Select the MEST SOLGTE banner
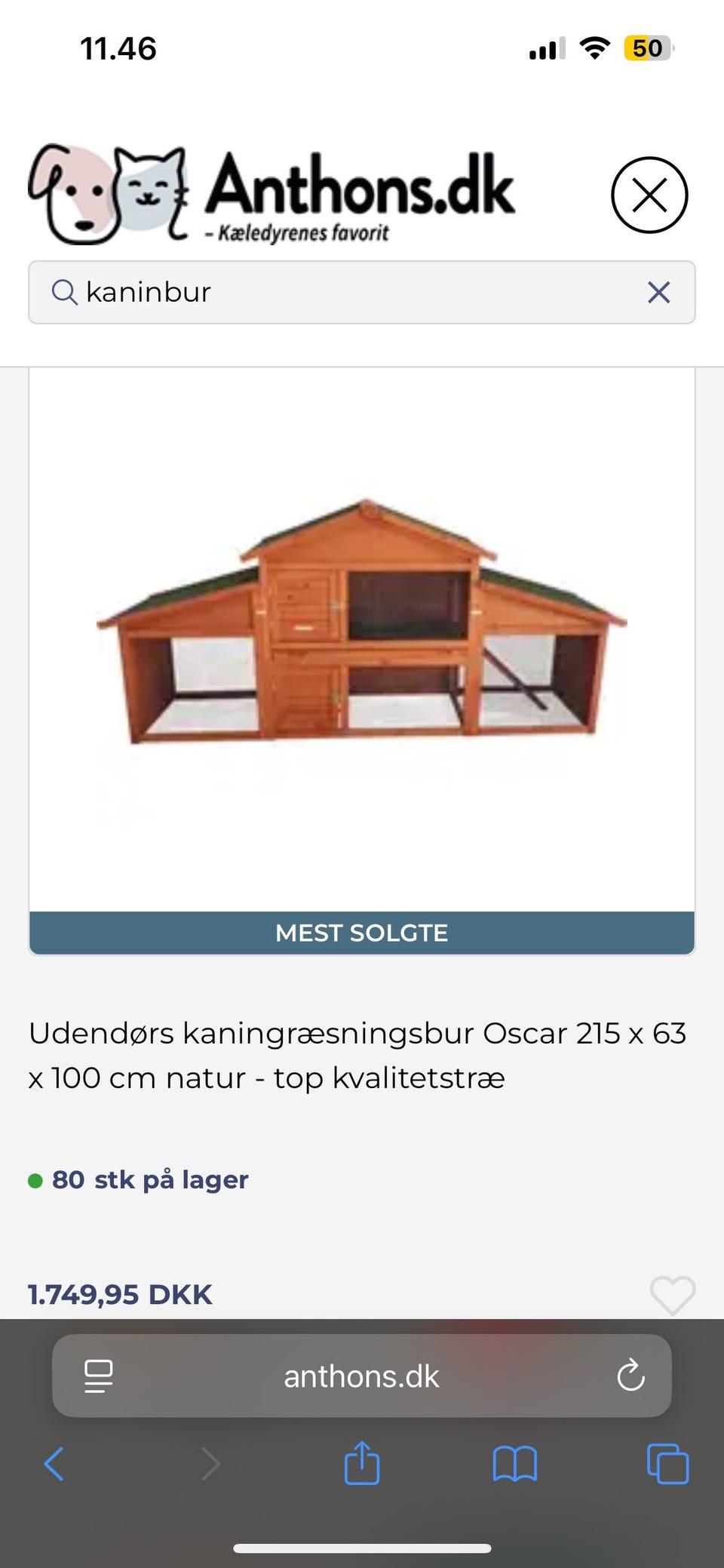 pos(362,933)
